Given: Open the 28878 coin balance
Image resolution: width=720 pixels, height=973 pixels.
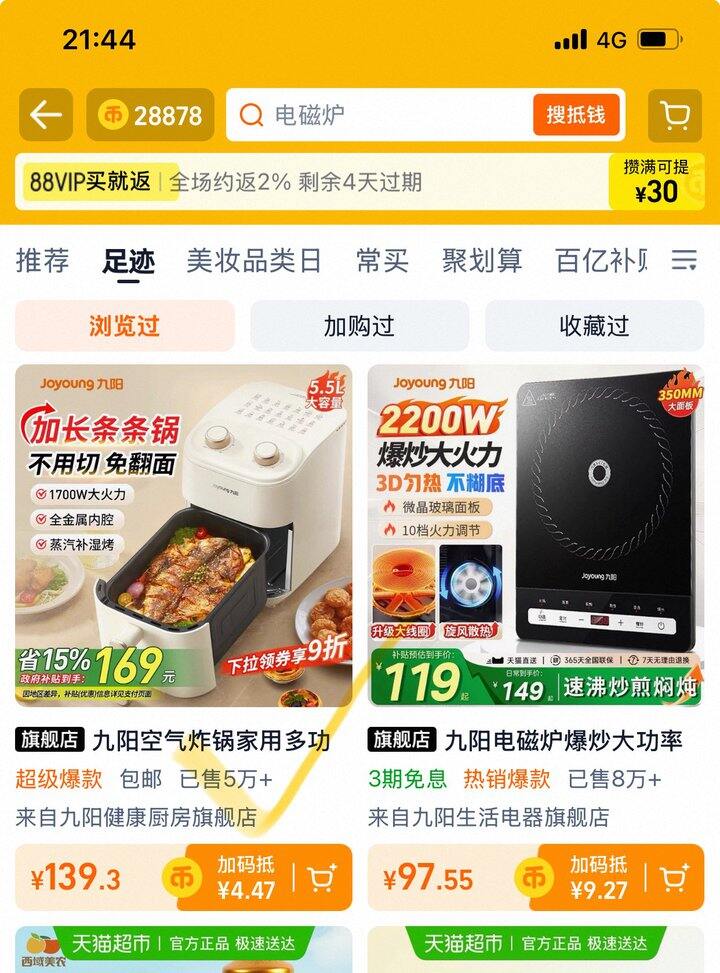Looking at the screenshot, I should point(150,115).
